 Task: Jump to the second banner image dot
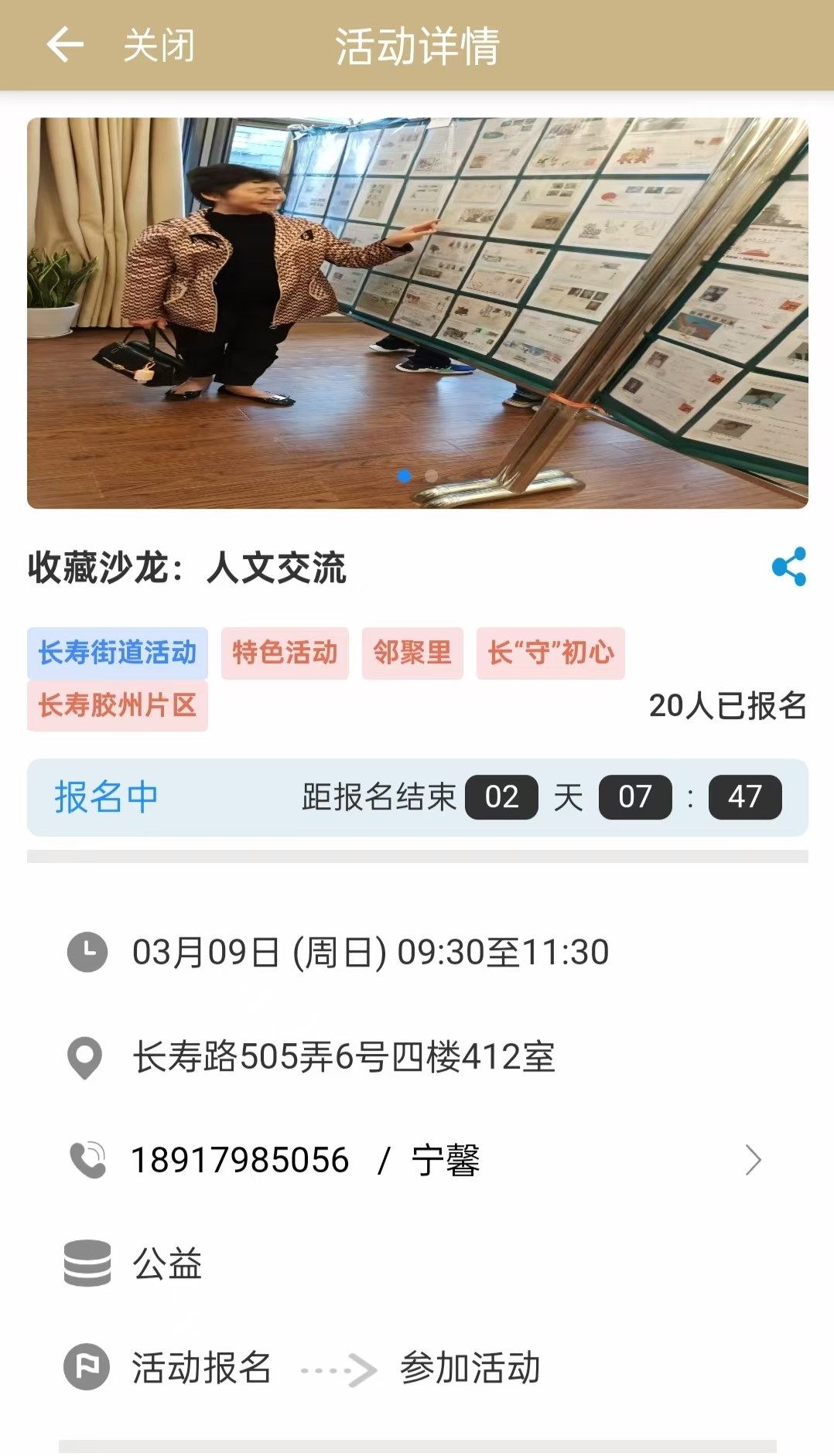[432, 476]
